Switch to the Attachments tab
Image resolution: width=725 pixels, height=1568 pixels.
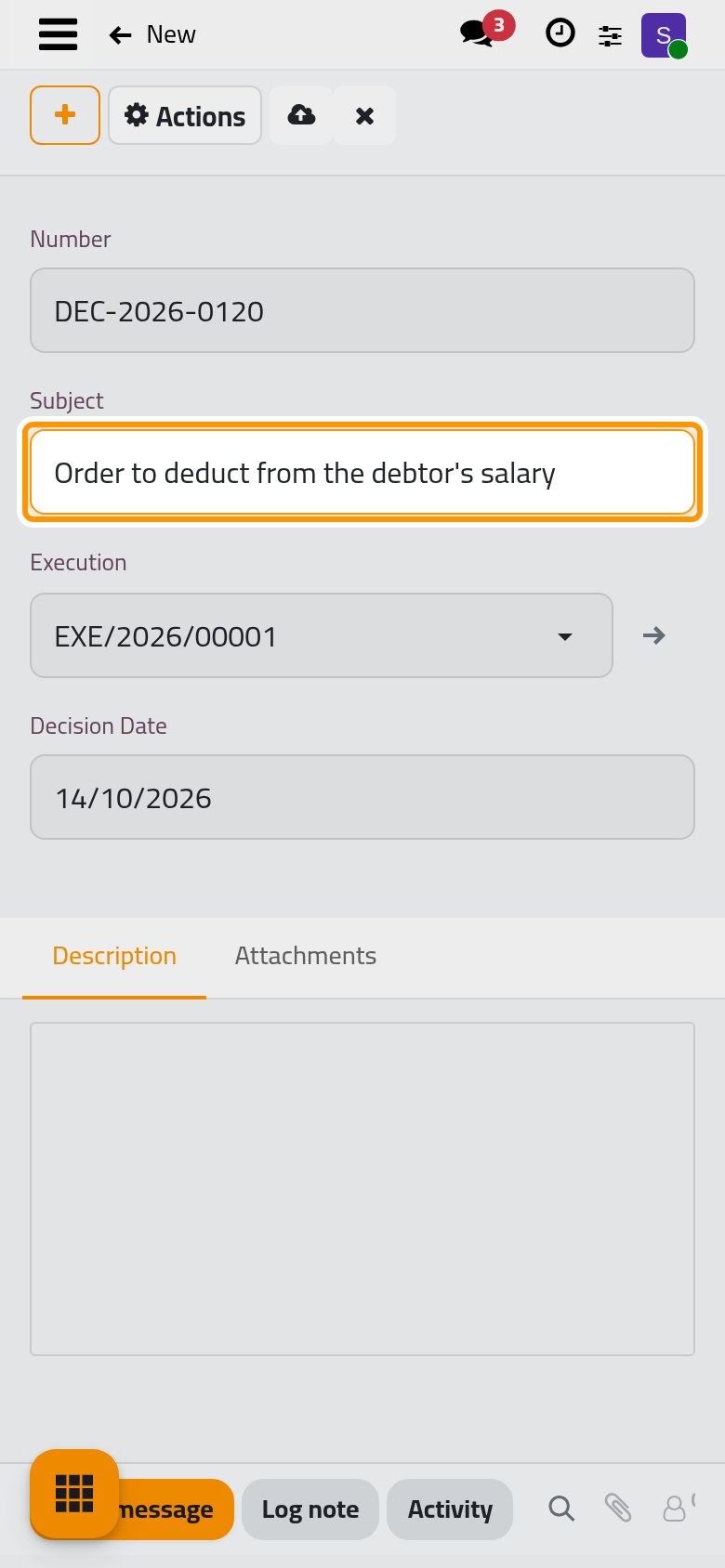[306, 957]
